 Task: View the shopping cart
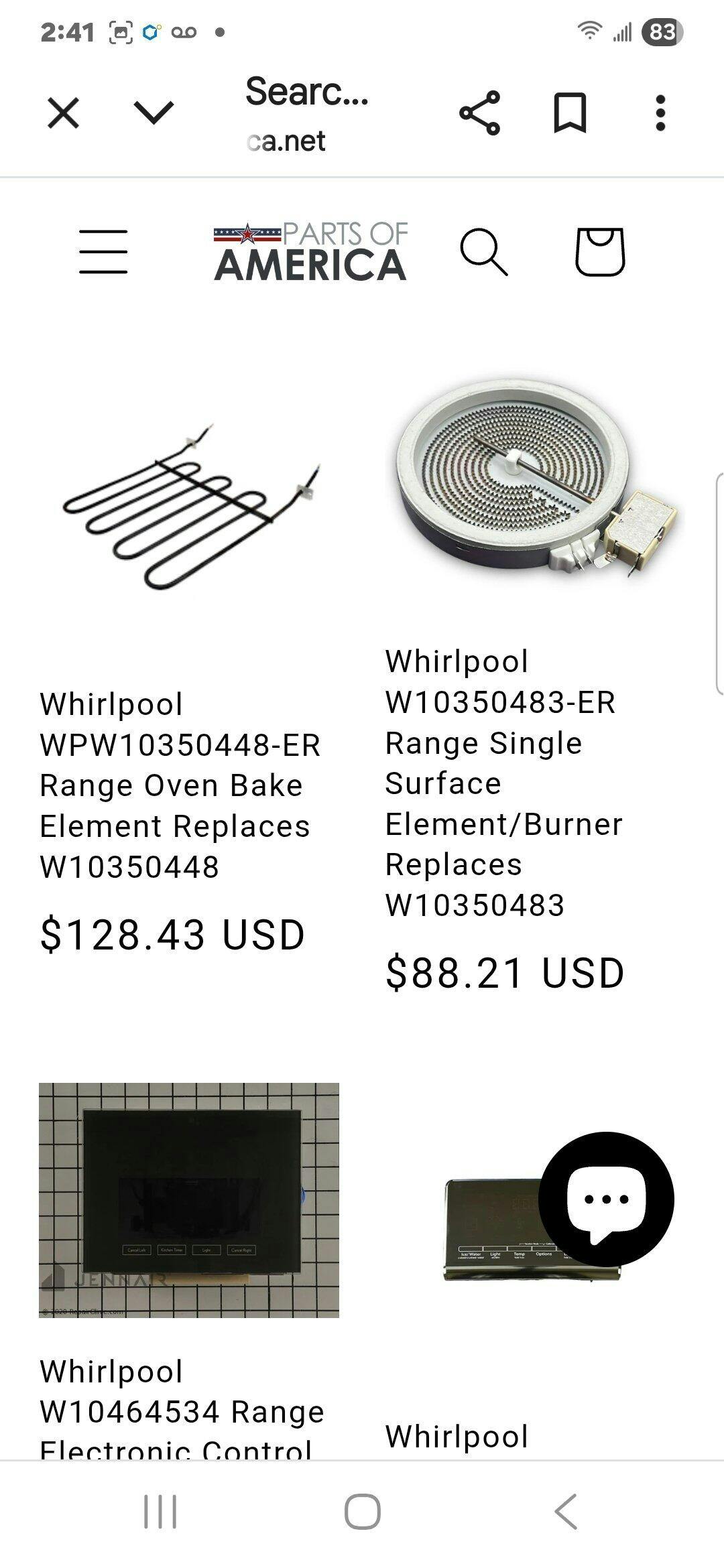[600, 252]
